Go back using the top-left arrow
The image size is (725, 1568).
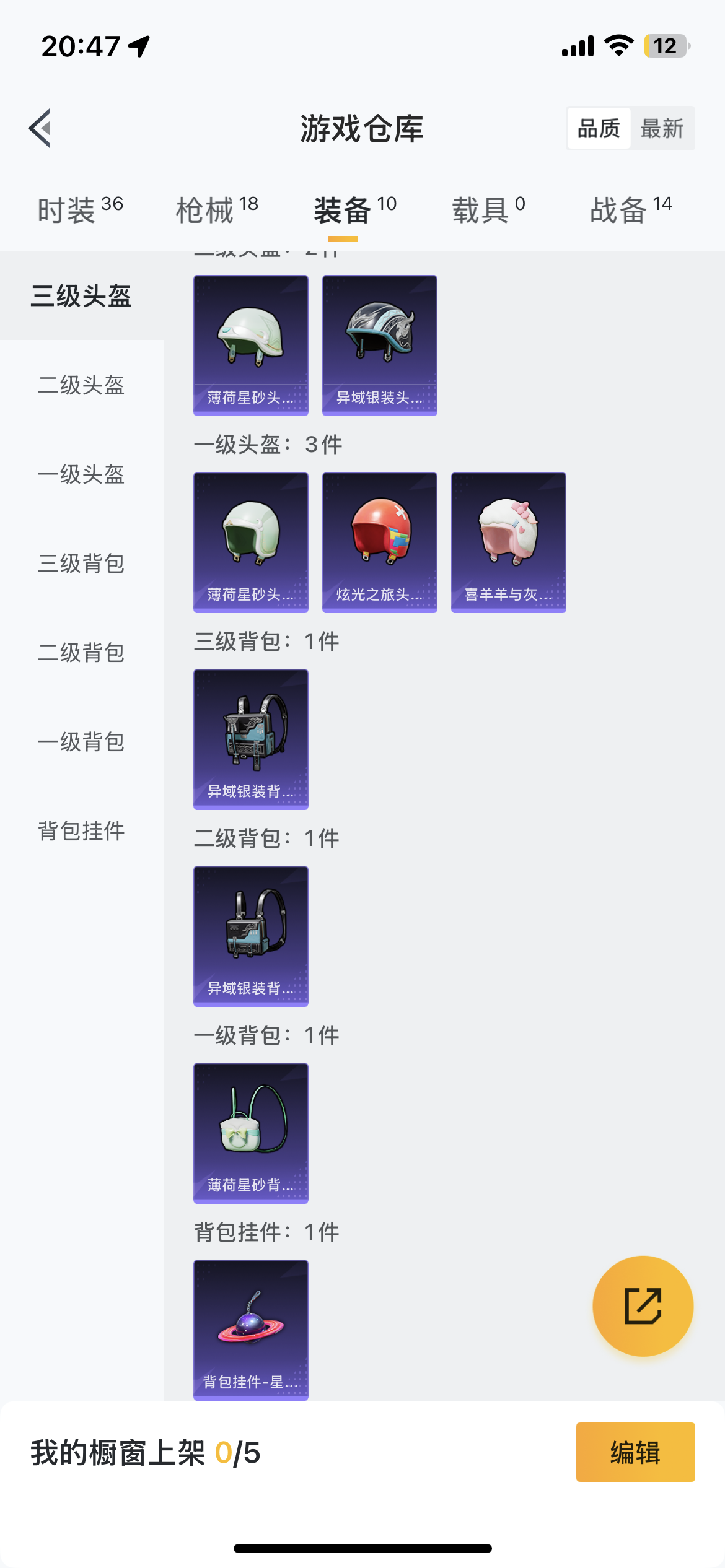(40, 128)
